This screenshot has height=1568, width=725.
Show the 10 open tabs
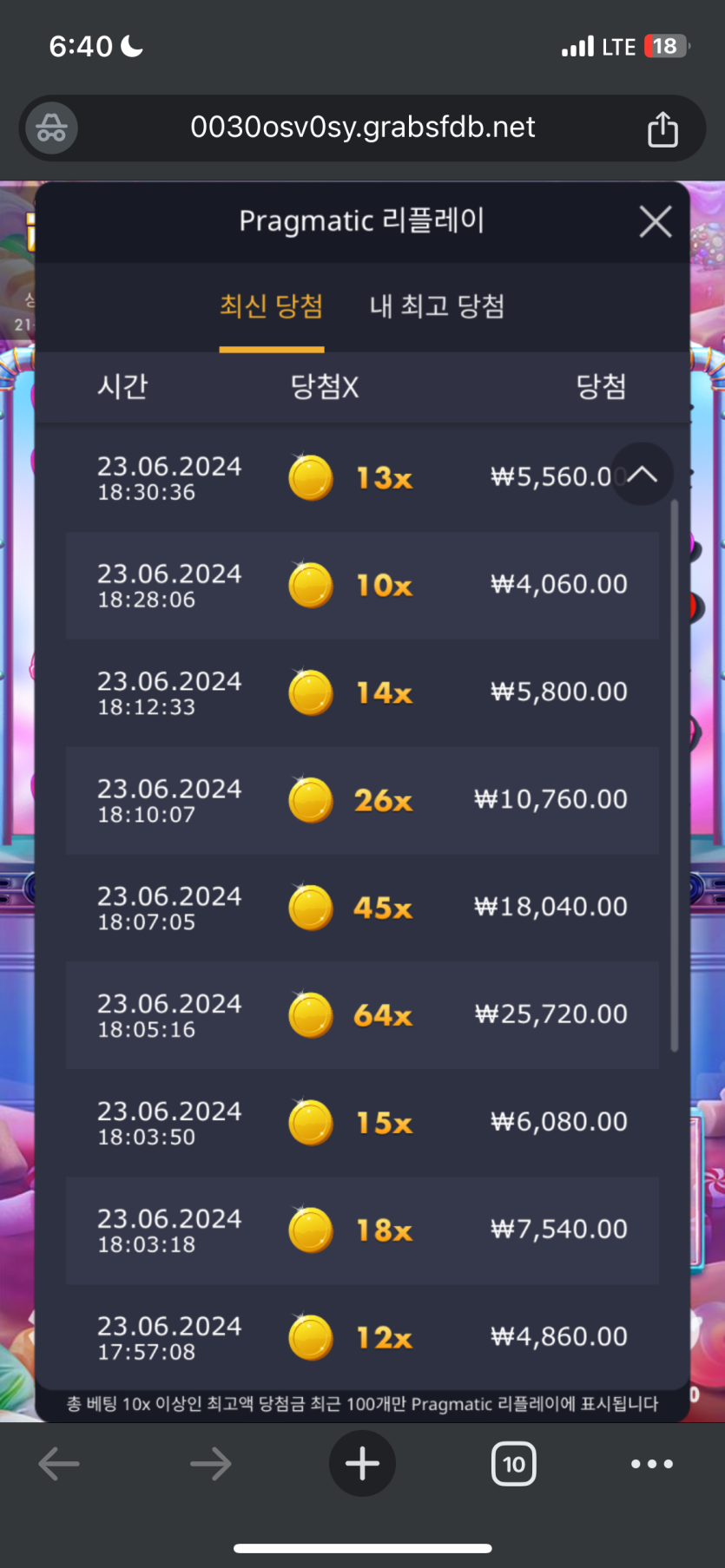[x=513, y=1464]
